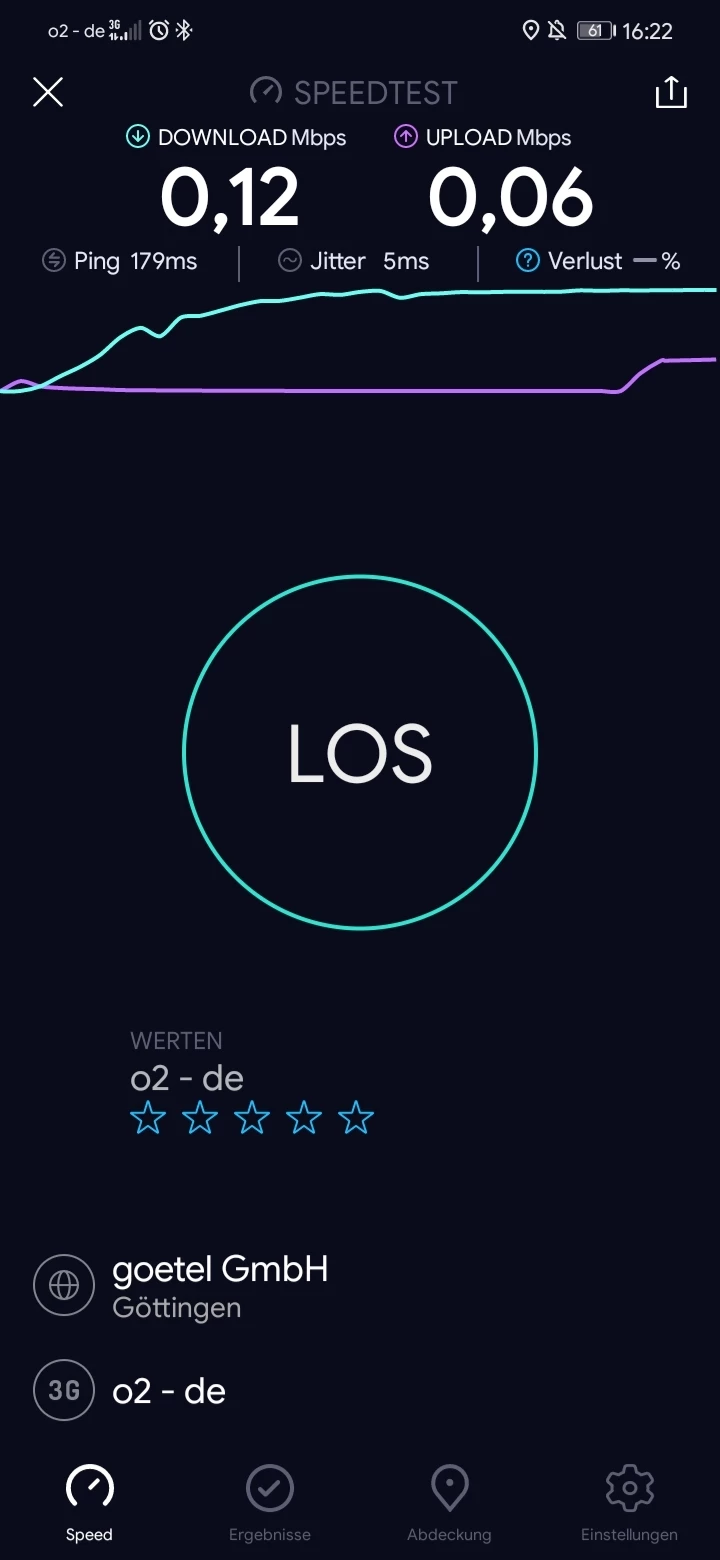Show info about Verlust packet loss

tap(528, 261)
